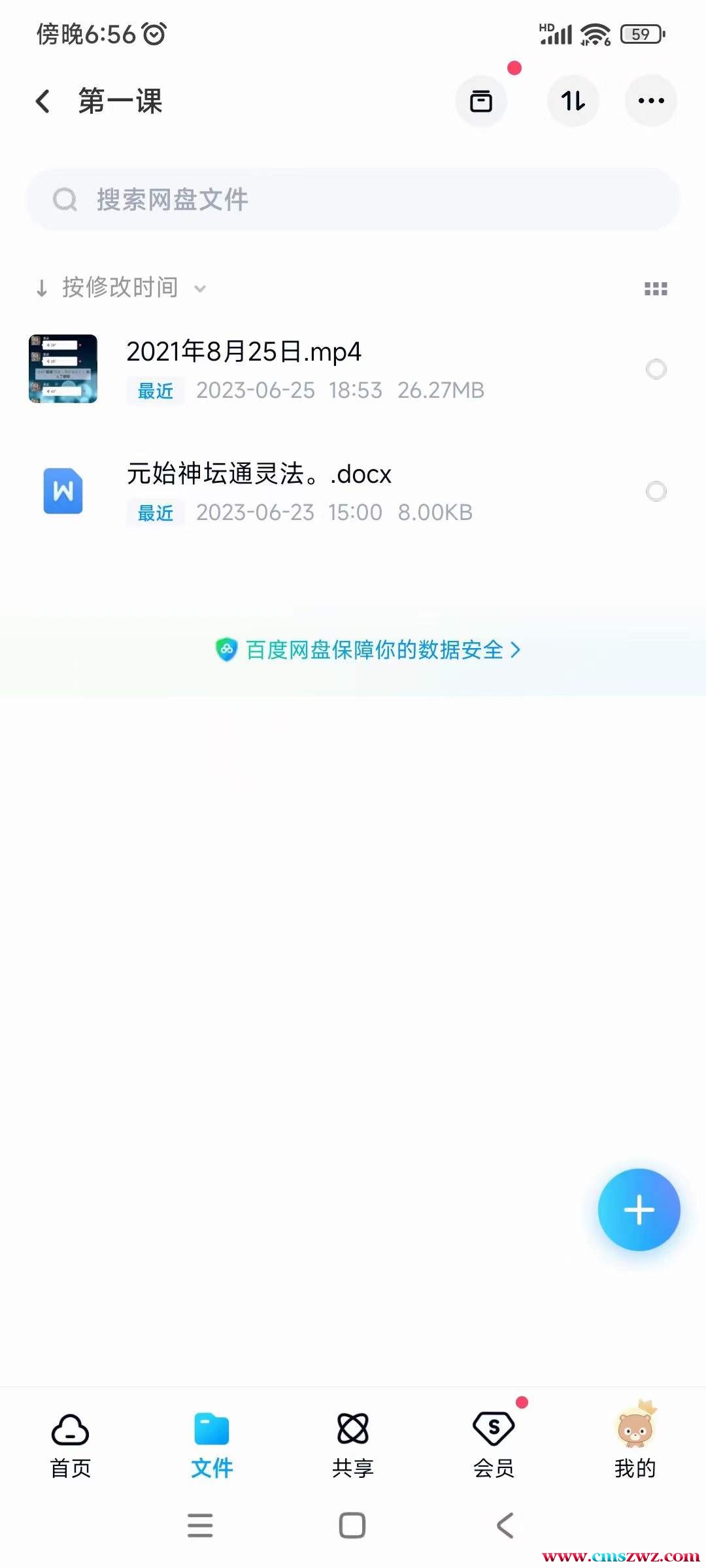
Task: Tap the 搜索网盘文件 search box
Action: [x=353, y=199]
